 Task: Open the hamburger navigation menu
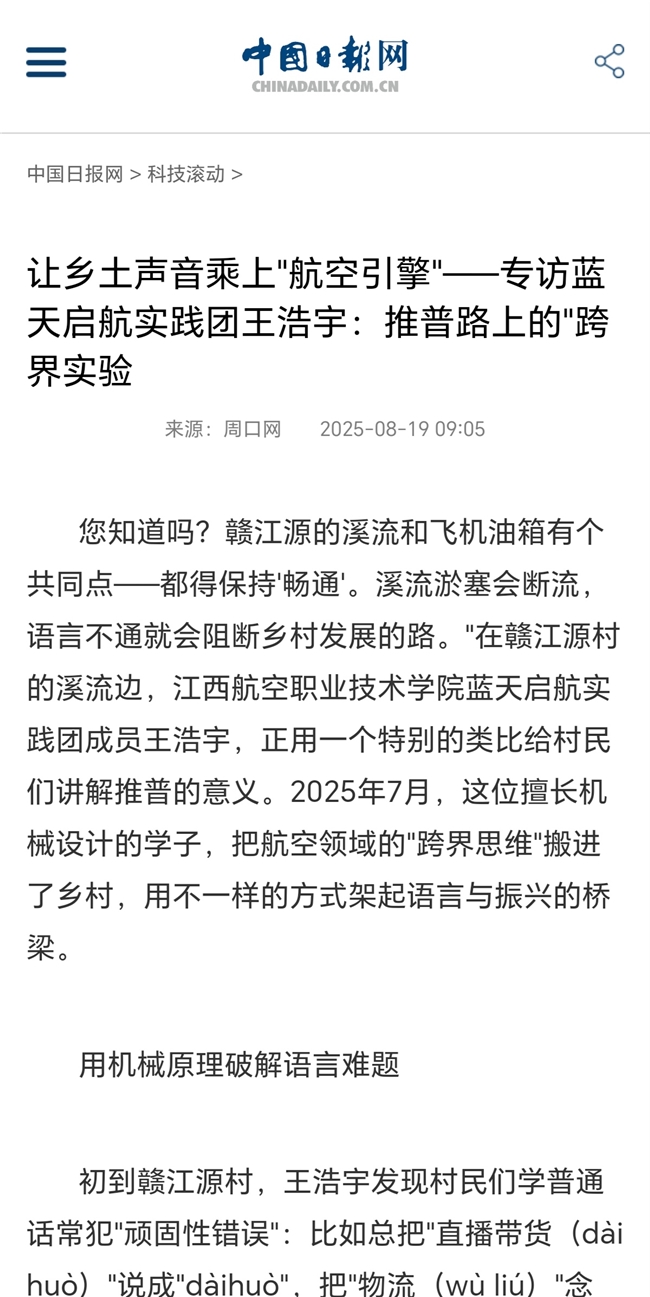[46, 62]
